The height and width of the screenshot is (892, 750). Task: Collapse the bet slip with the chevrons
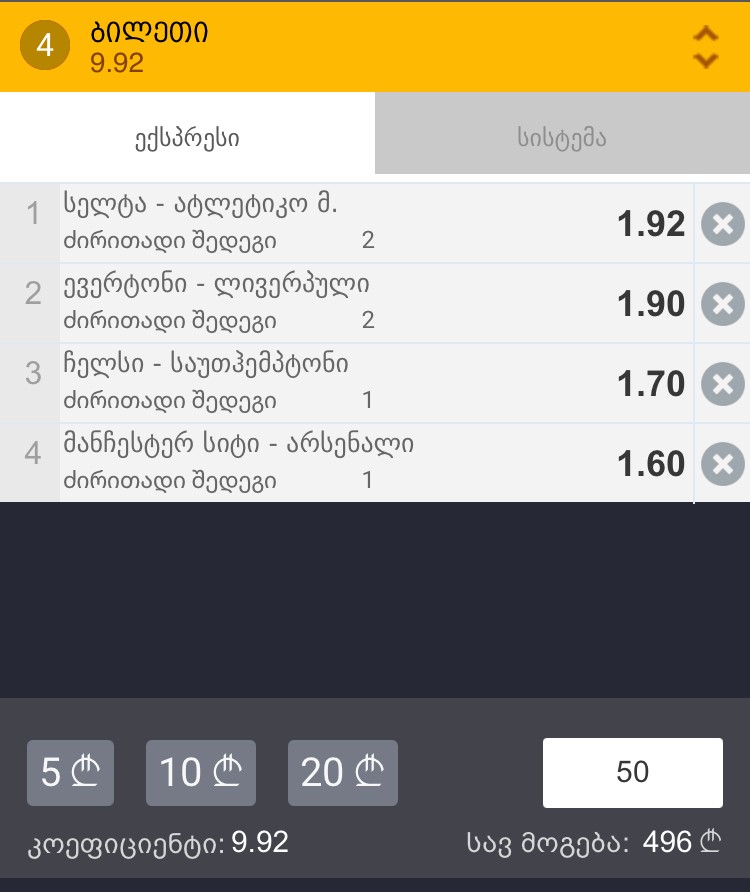(707, 46)
